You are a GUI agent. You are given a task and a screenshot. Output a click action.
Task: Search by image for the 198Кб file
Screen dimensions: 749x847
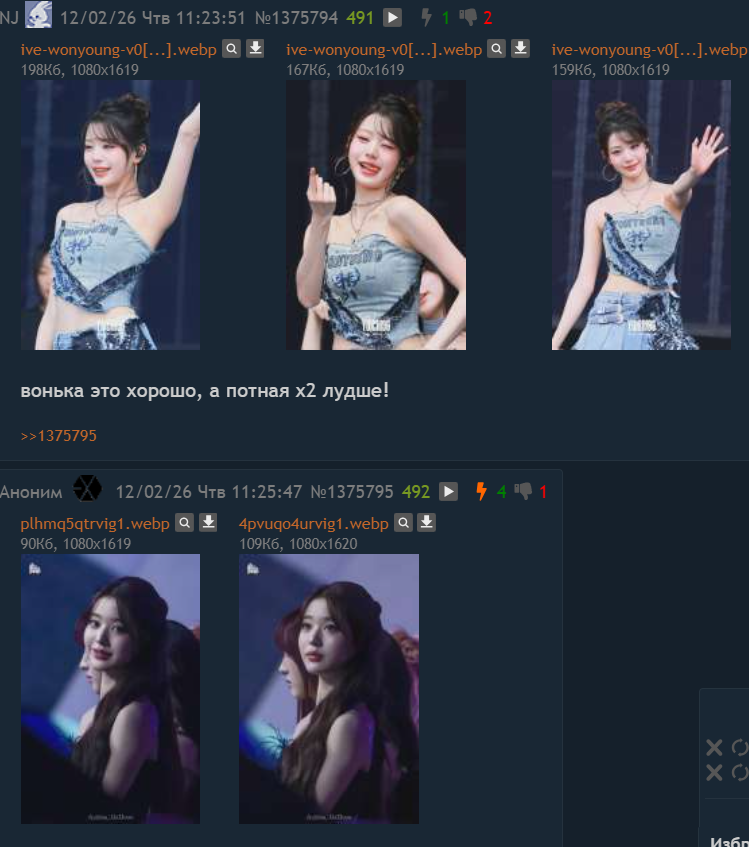tap(231, 49)
